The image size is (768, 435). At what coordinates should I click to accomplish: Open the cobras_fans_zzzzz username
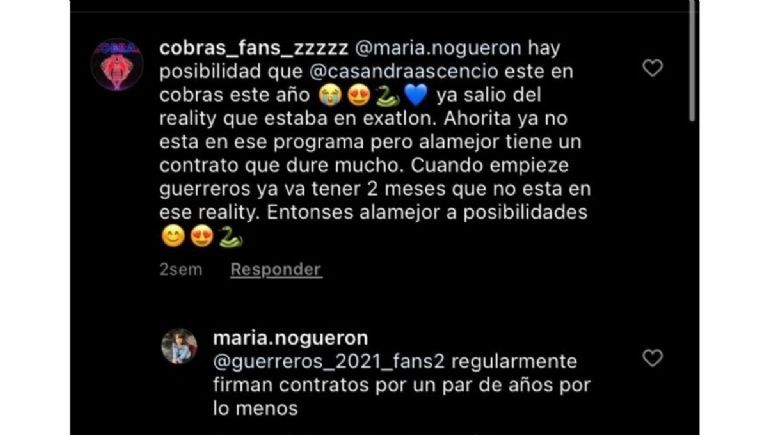point(252,47)
